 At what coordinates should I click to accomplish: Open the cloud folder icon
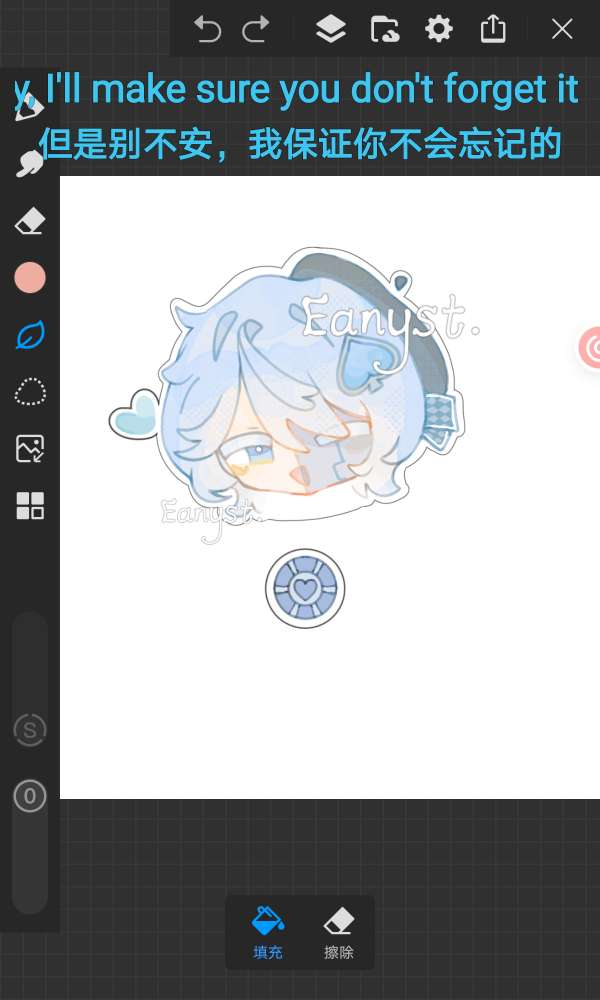(x=384, y=29)
